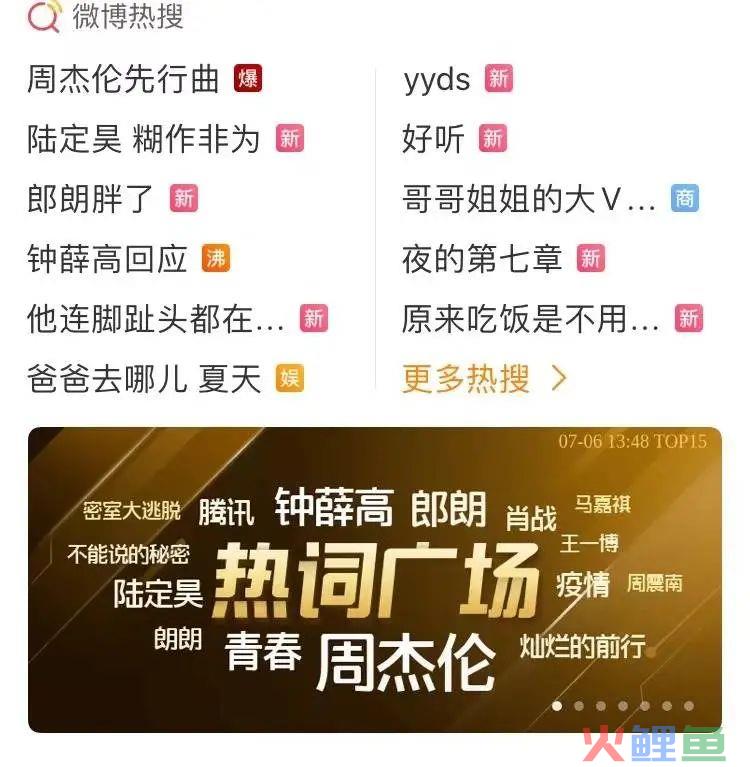
Task: Open hot search 爸爸去哪儿 夏天
Action: click(x=144, y=379)
